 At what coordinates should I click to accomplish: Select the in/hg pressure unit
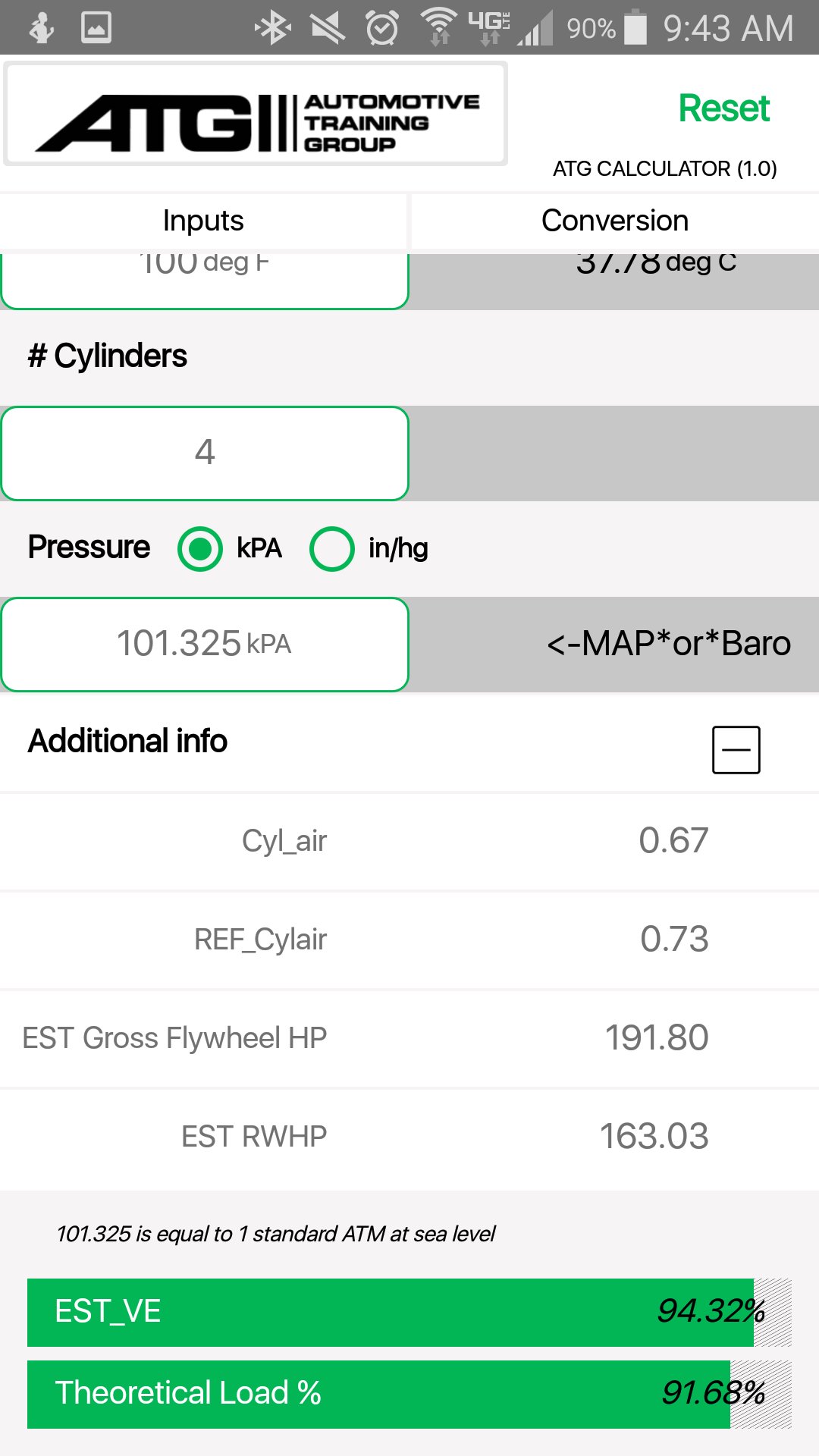pyautogui.click(x=332, y=548)
